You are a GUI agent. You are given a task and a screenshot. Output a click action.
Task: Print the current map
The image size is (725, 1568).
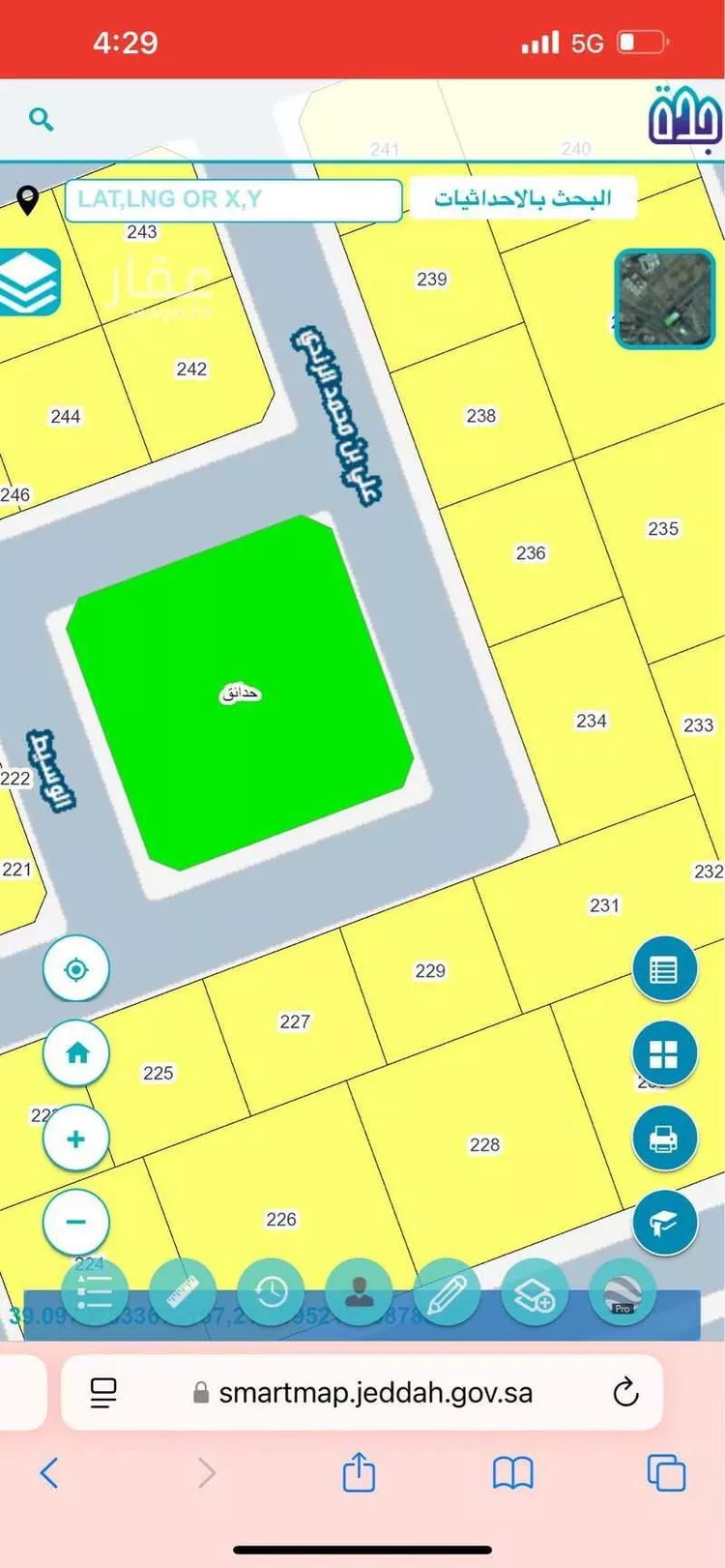(x=664, y=1139)
